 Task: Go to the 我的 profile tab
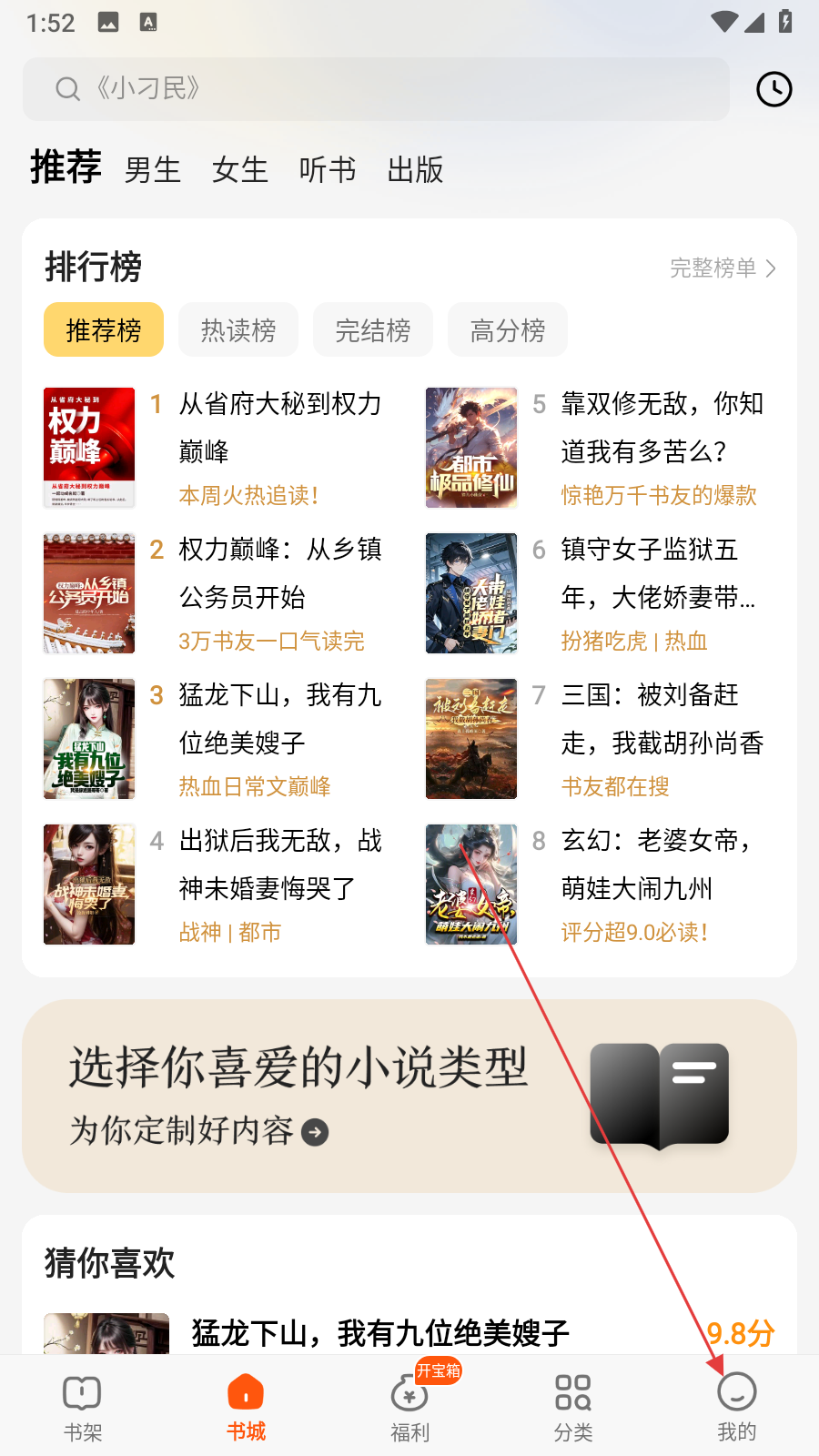737,1407
